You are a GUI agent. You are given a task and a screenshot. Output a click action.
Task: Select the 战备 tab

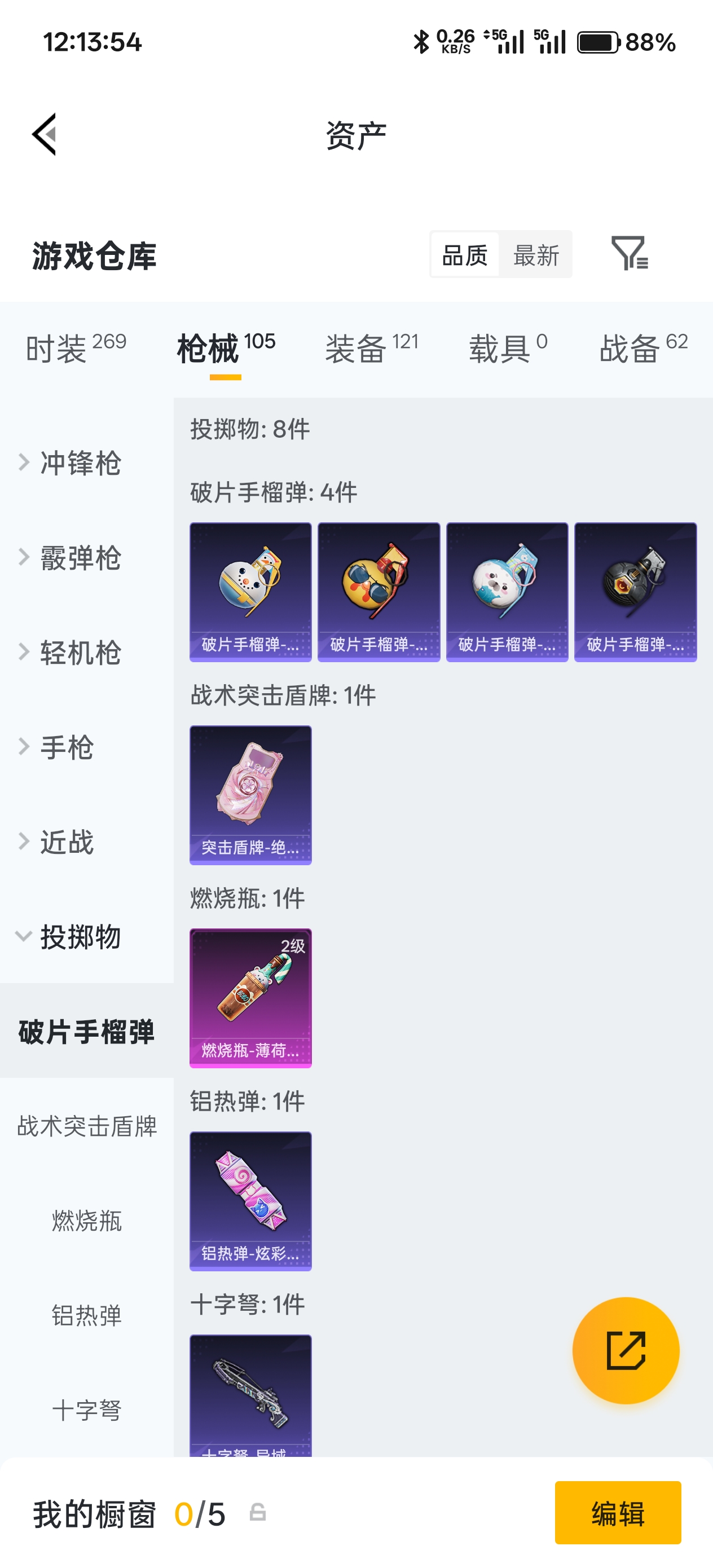tap(643, 348)
